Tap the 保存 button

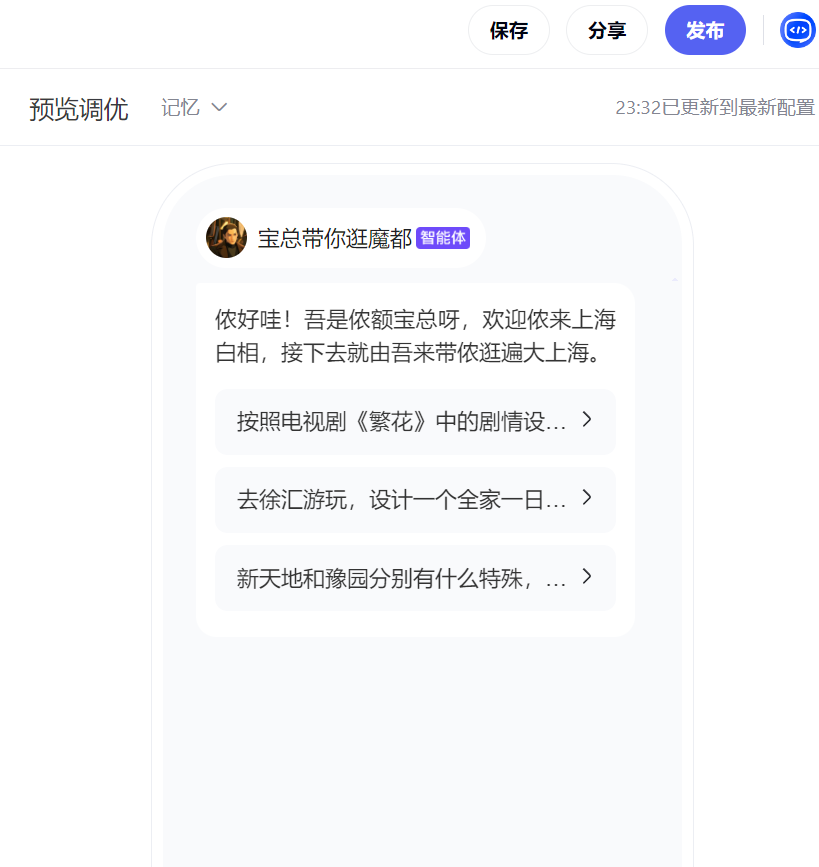508,31
